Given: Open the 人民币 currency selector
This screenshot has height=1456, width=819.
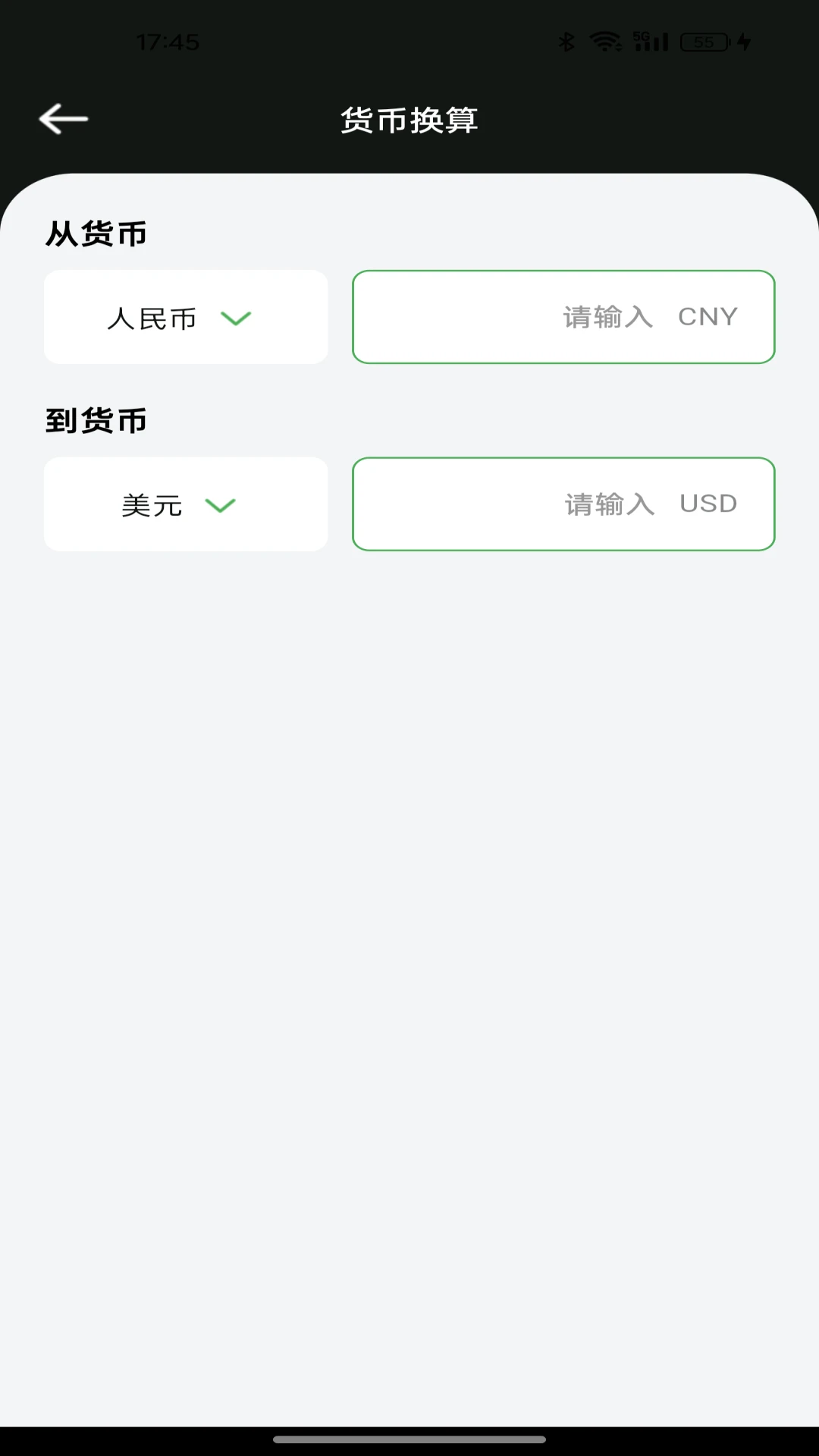Looking at the screenshot, I should pyautogui.click(x=186, y=317).
